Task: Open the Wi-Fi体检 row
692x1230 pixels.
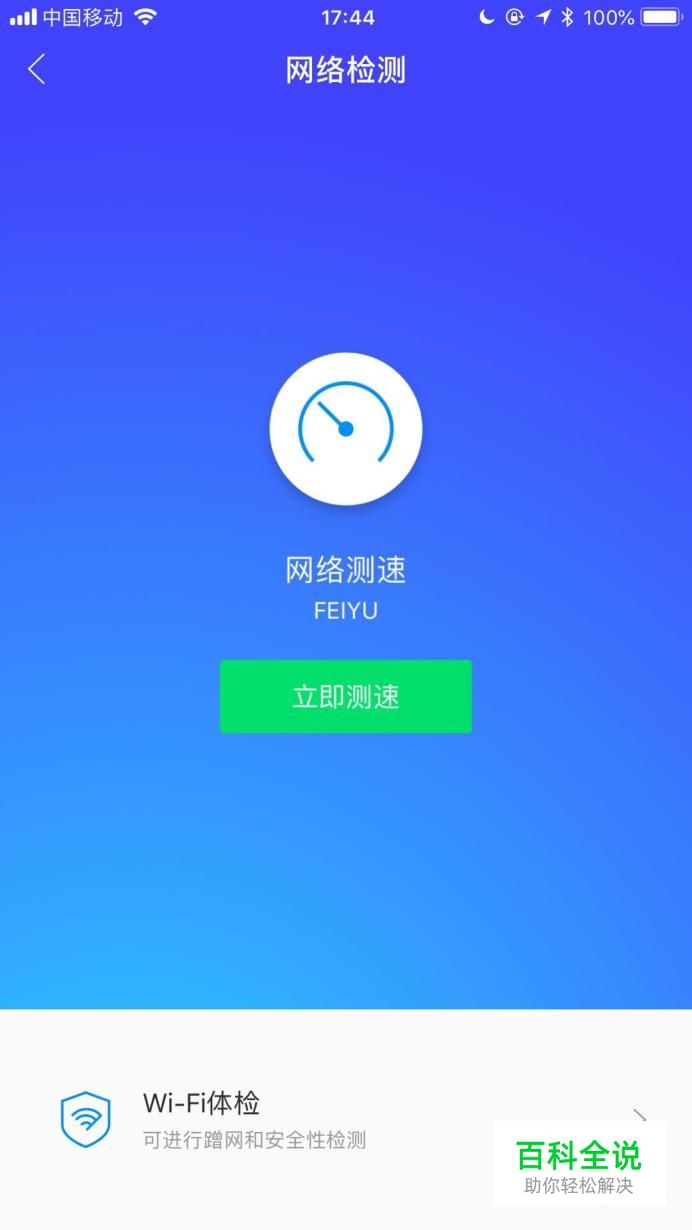Action: (346, 1120)
